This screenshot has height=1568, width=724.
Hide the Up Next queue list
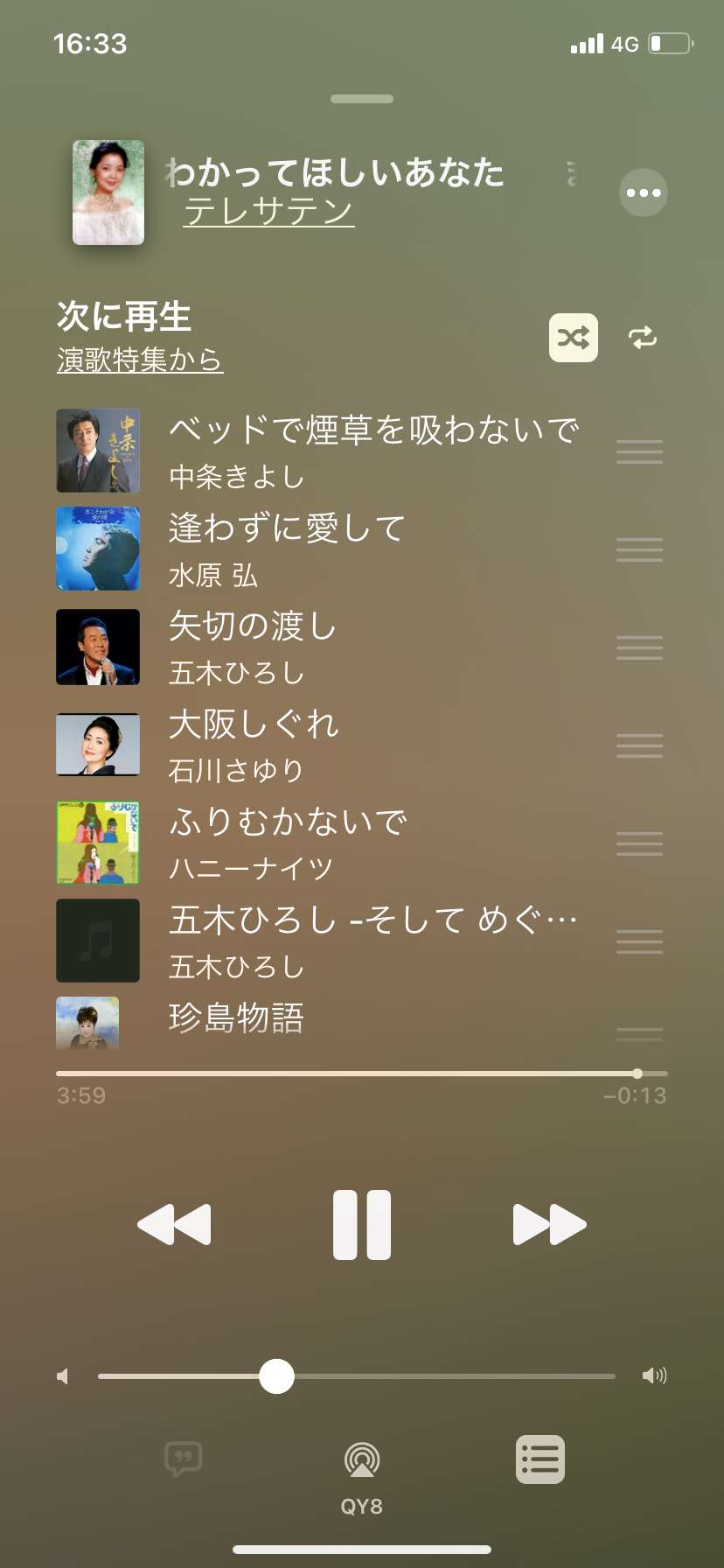(x=540, y=1459)
